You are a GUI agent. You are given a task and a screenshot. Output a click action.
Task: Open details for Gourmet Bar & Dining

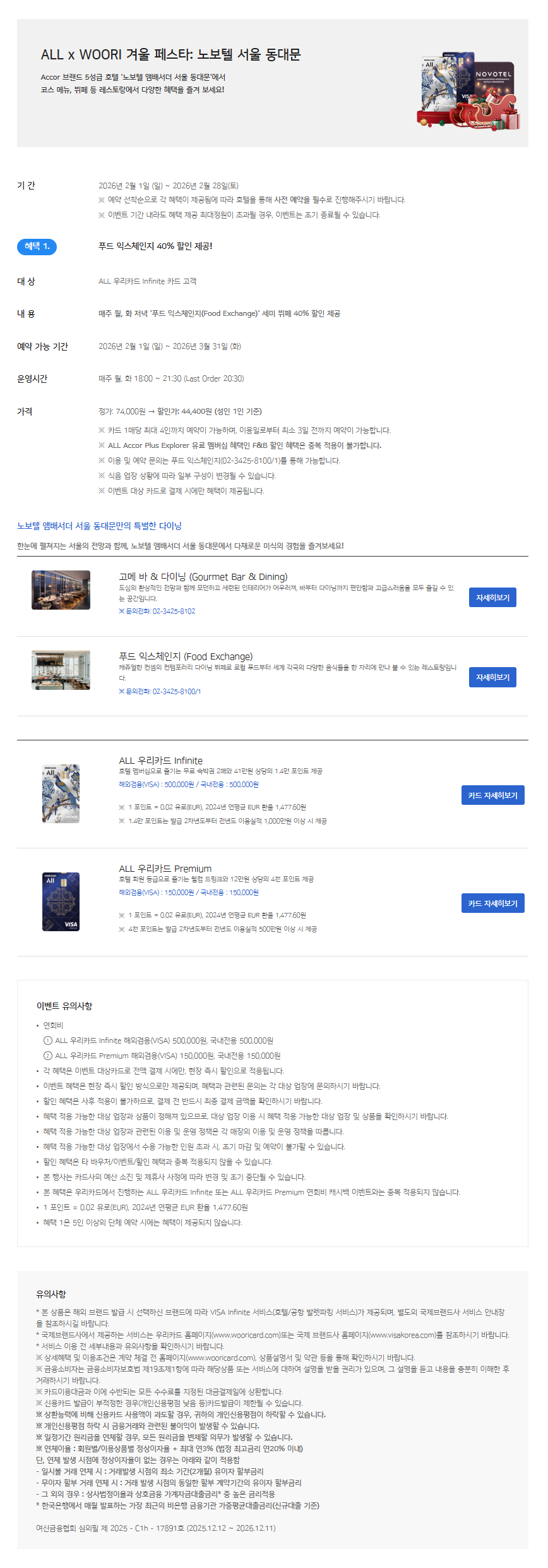point(492,598)
